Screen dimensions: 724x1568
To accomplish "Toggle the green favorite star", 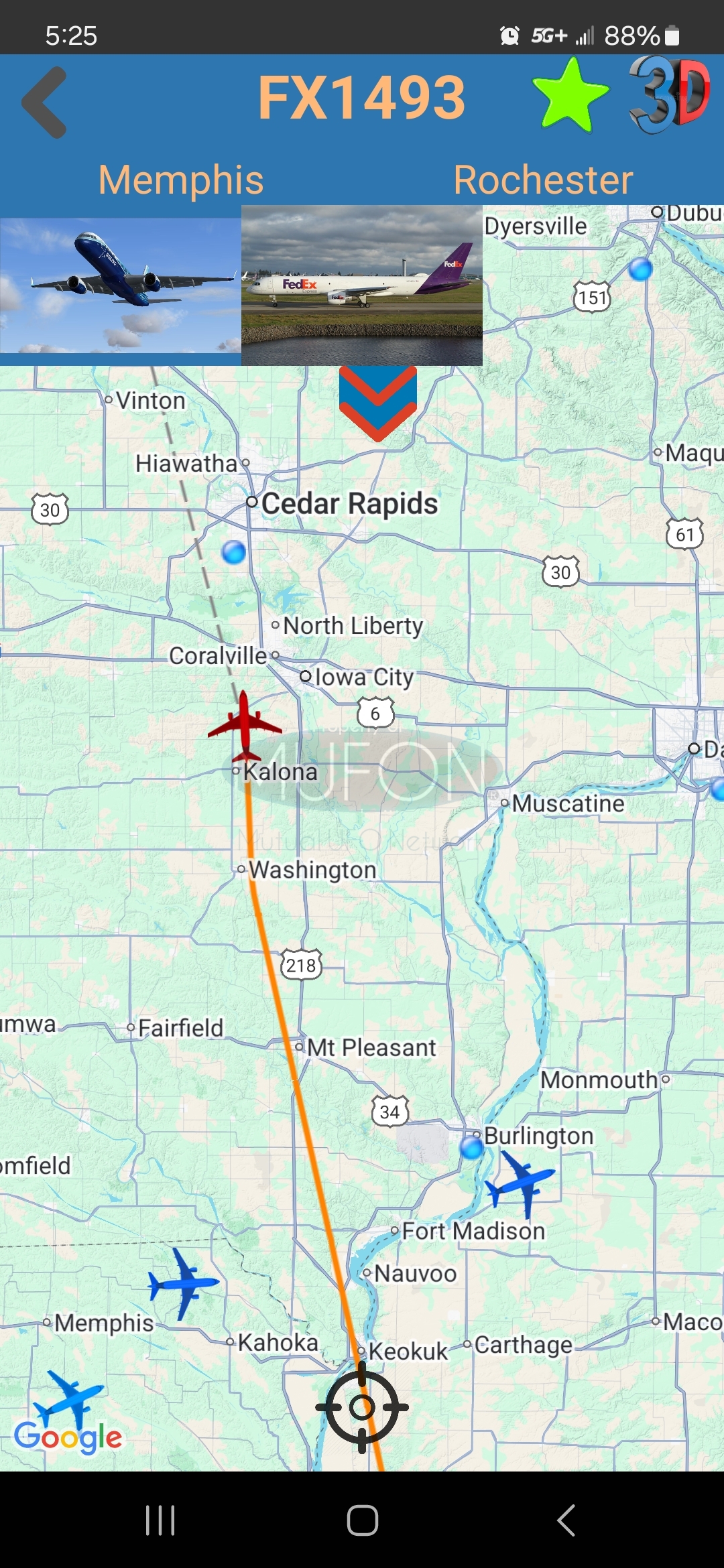I will click(570, 96).
